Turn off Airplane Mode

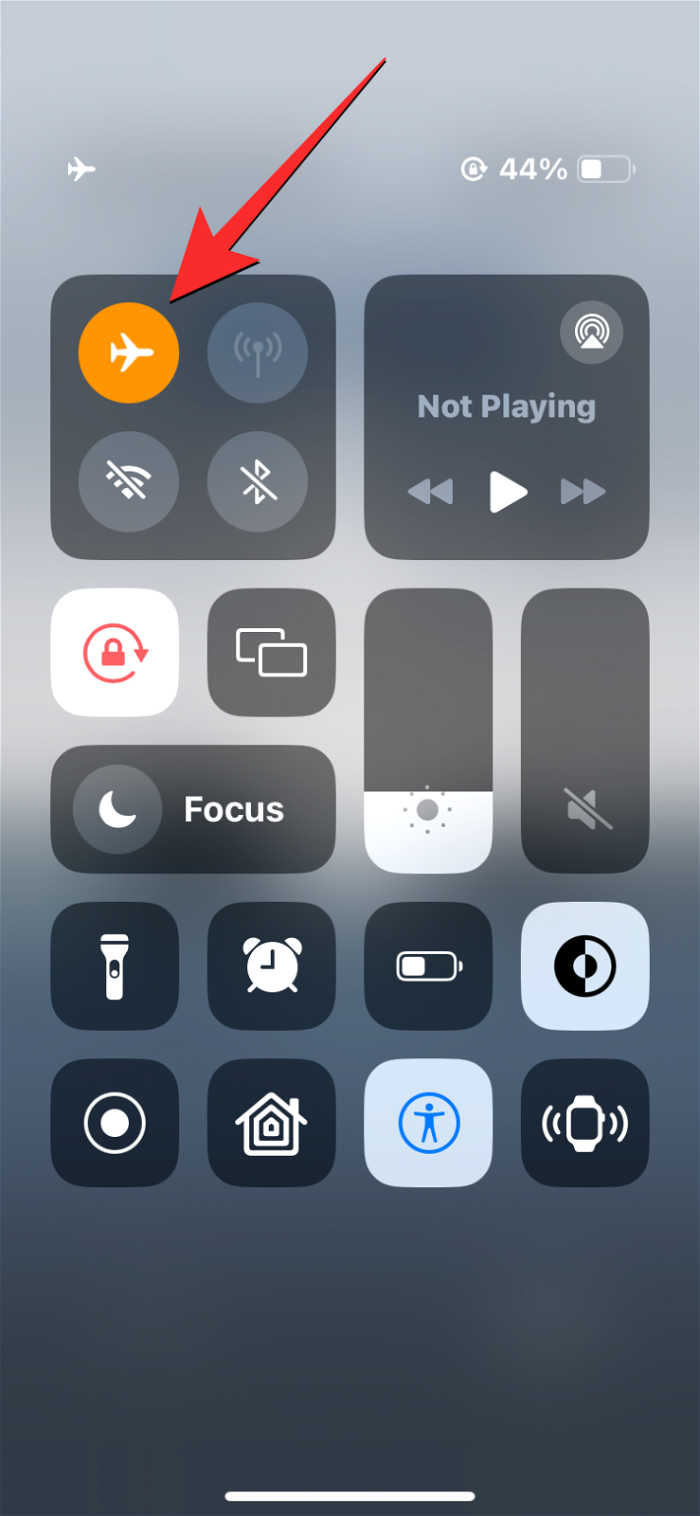click(x=129, y=353)
